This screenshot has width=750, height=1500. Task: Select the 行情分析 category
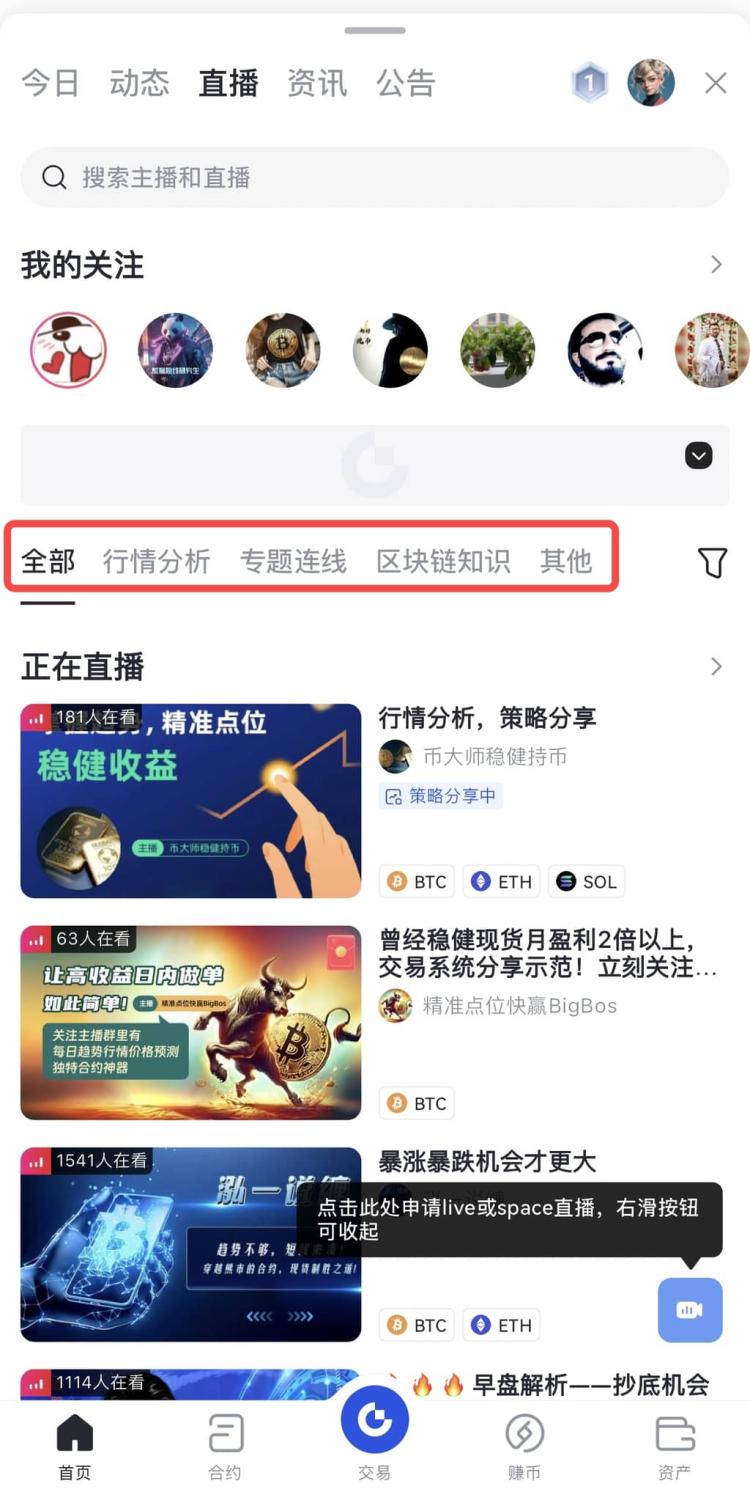157,562
